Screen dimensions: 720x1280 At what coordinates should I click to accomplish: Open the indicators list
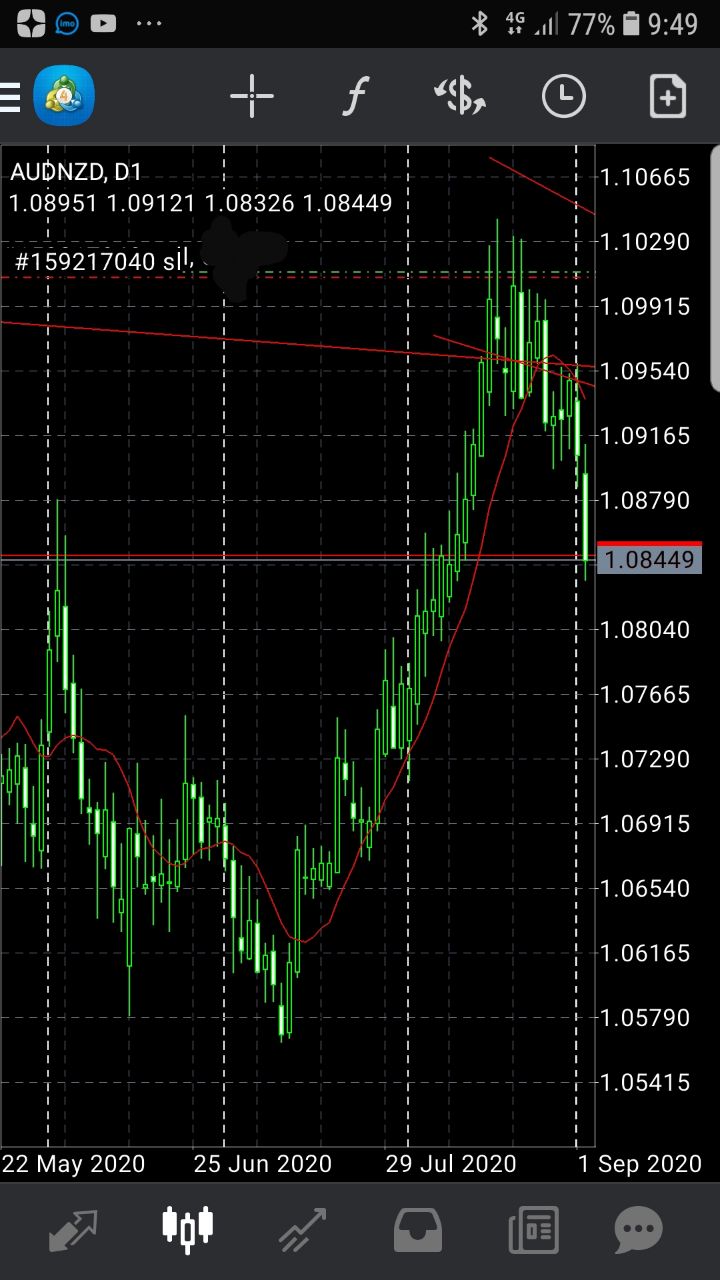pyautogui.click(x=355, y=97)
